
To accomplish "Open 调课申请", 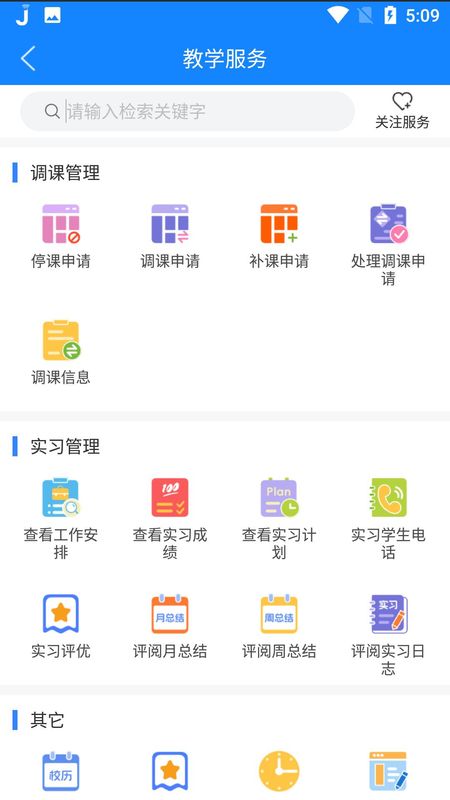I will click(x=170, y=237).
